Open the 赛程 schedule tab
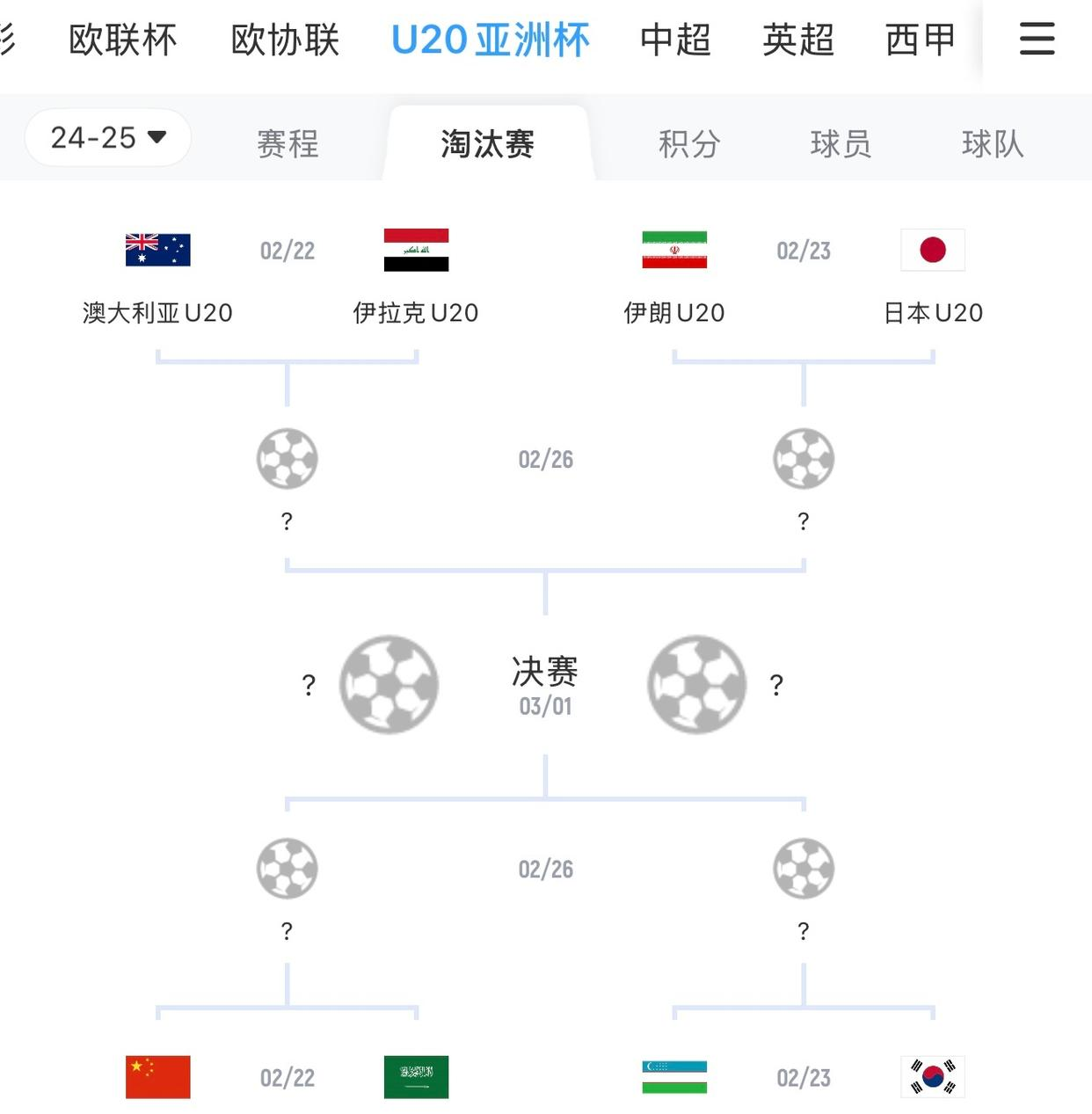The height and width of the screenshot is (1114, 1092). click(x=288, y=144)
